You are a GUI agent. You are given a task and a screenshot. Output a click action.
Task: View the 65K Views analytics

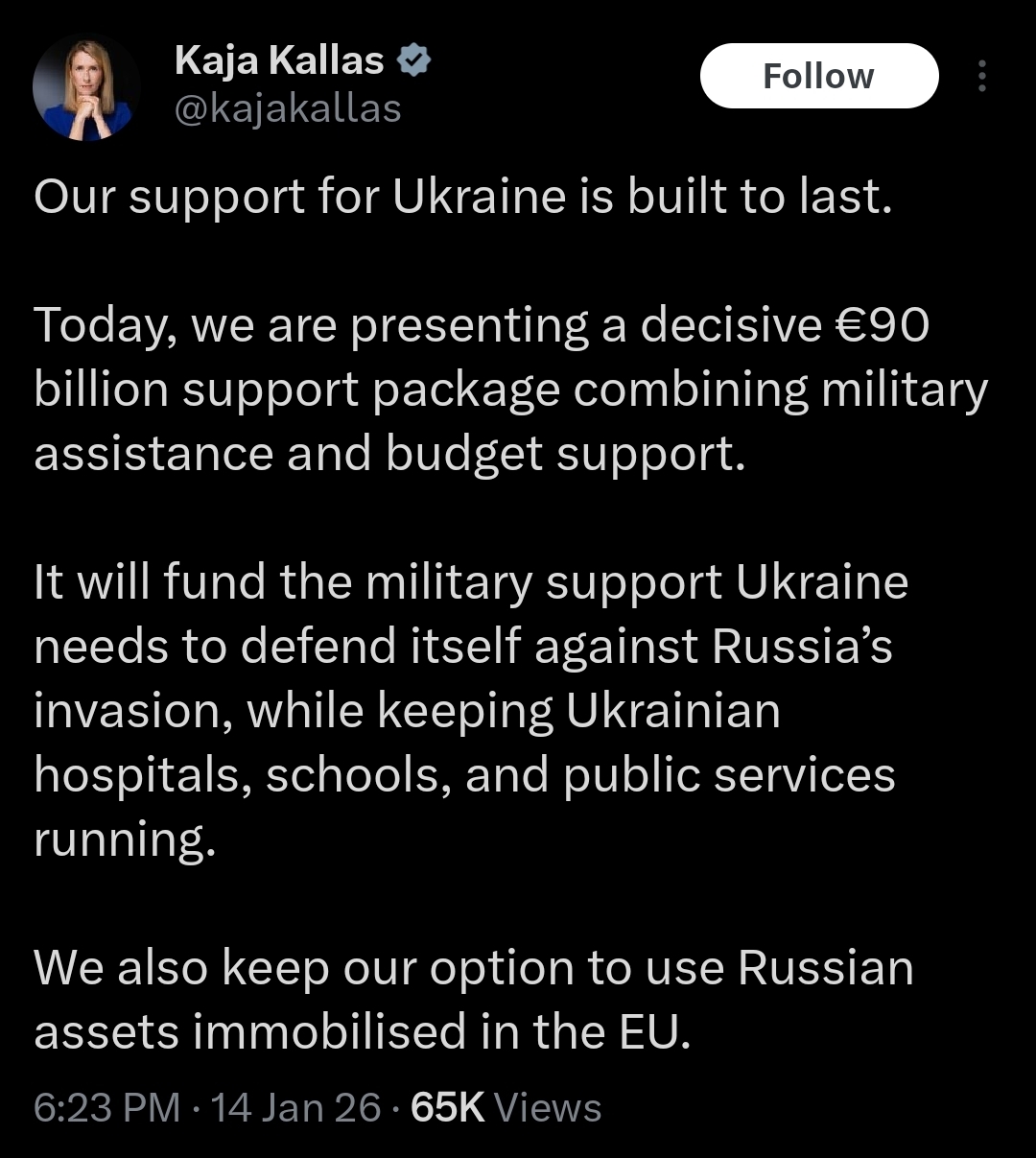point(506,1108)
